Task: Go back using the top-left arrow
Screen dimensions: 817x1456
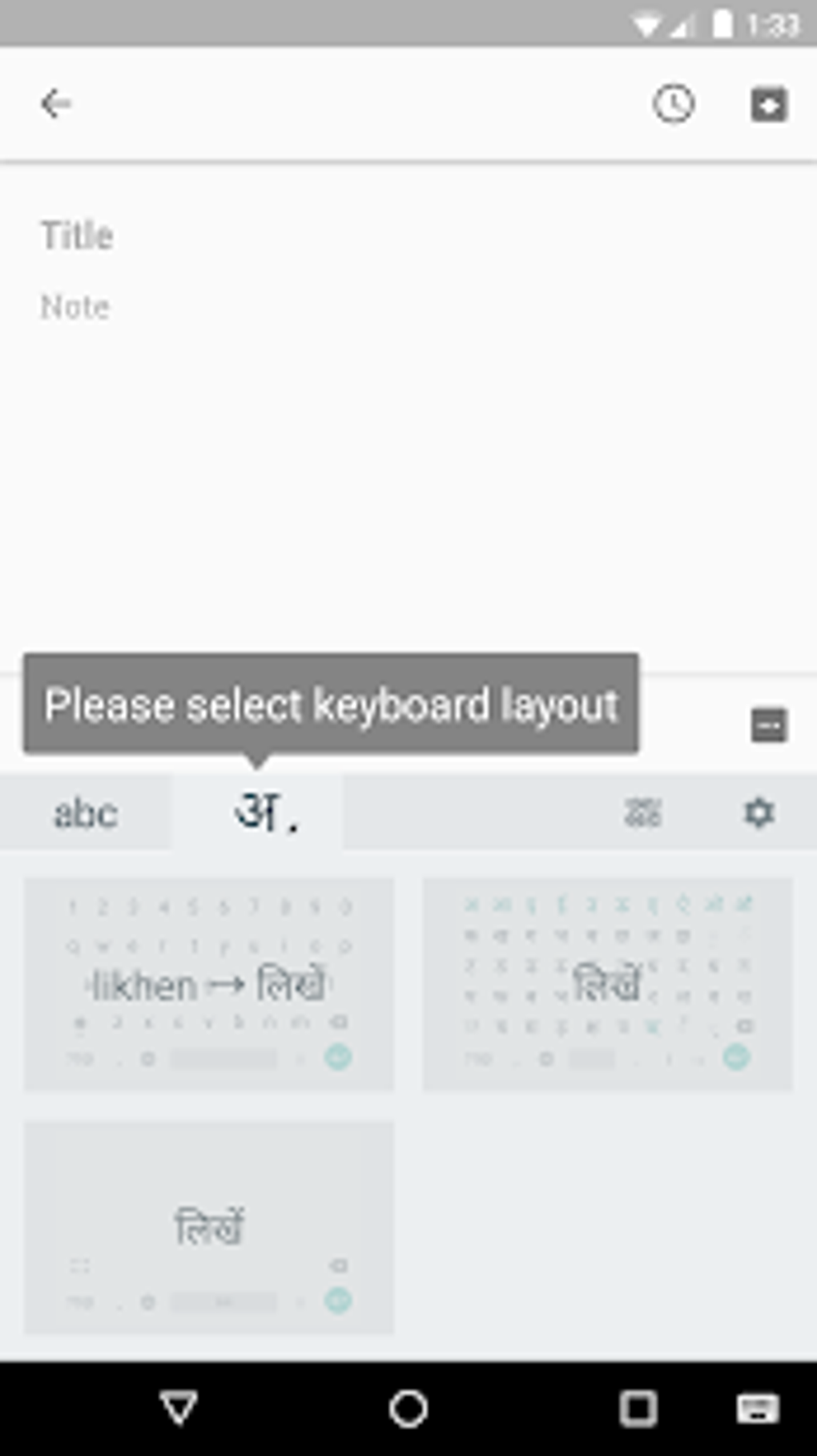Action: (x=56, y=104)
